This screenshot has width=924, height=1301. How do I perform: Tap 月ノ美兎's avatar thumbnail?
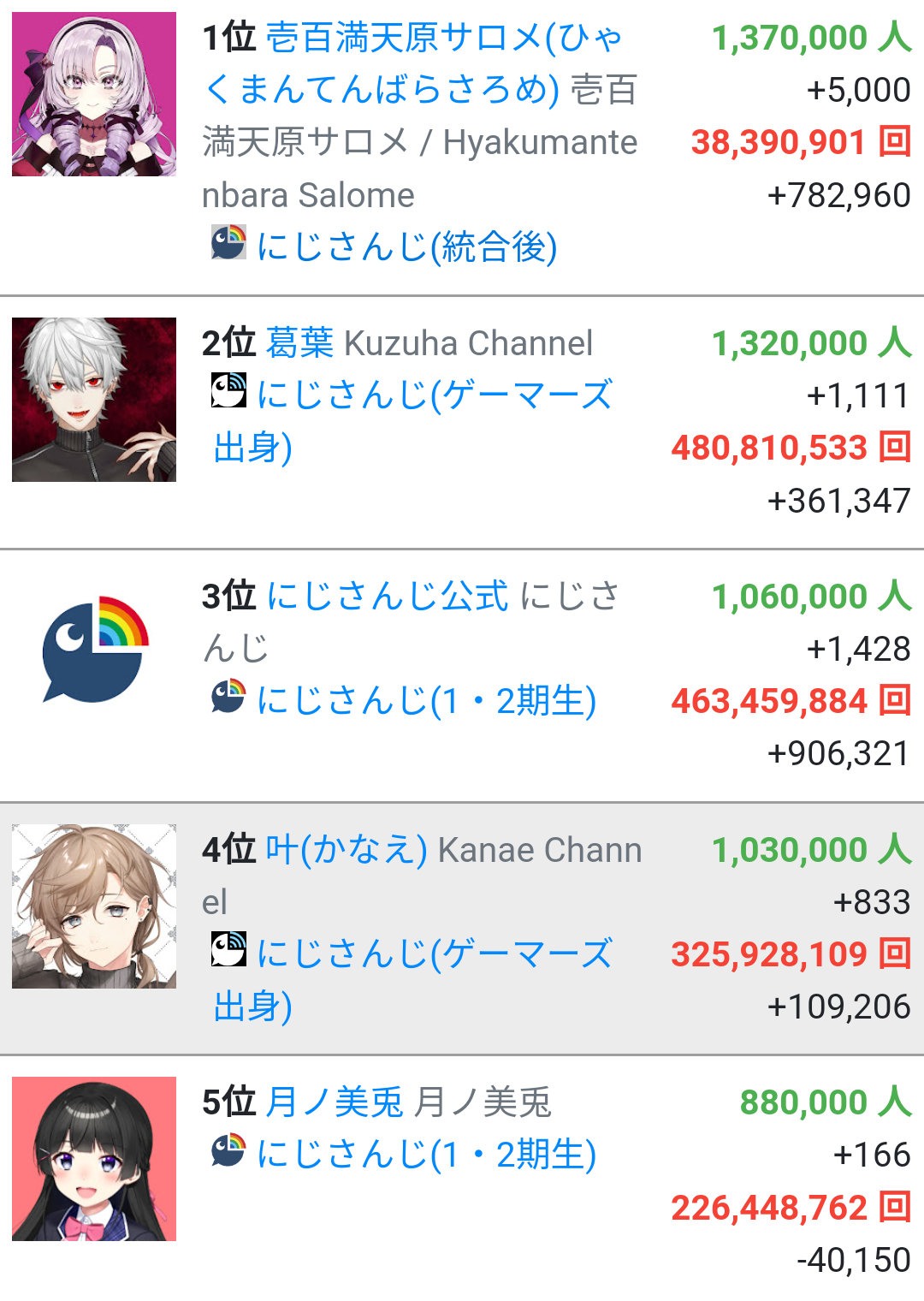point(94,1159)
